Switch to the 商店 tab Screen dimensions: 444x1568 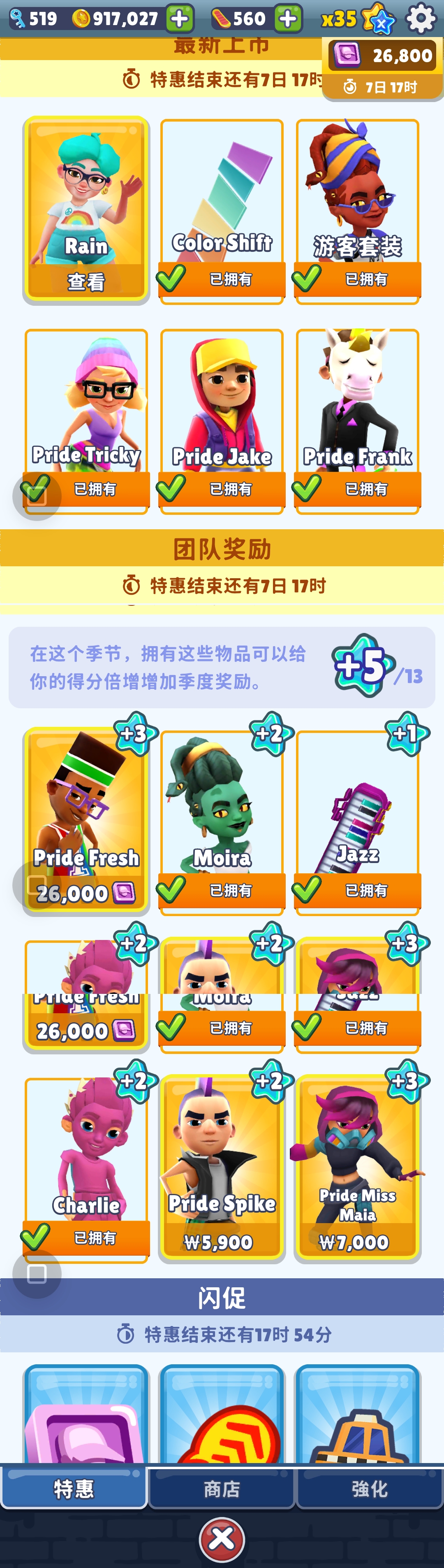[x=222, y=1488]
